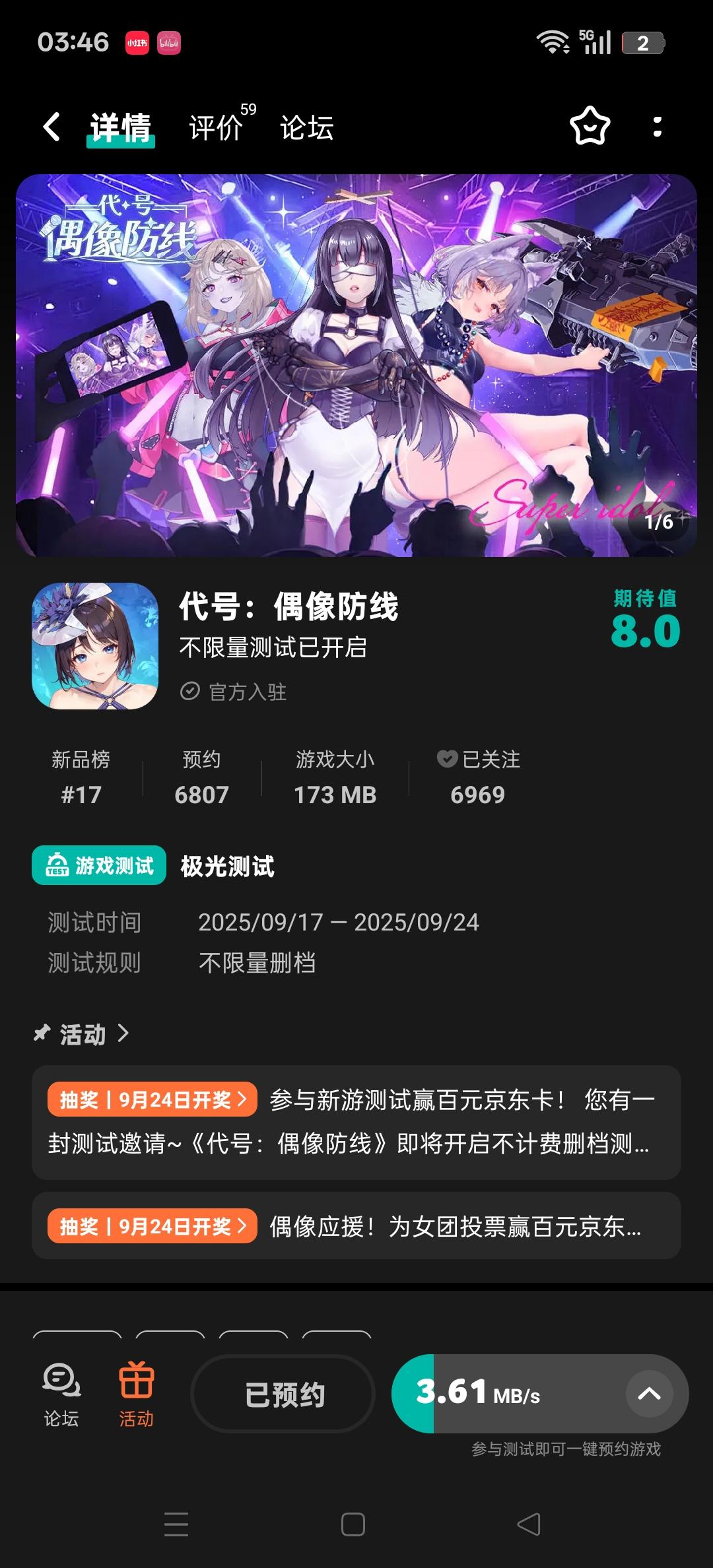Expand the 抽奖｜9月24日开奖 lottery entry
This screenshot has width=713, height=1568.
(152, 1099)
